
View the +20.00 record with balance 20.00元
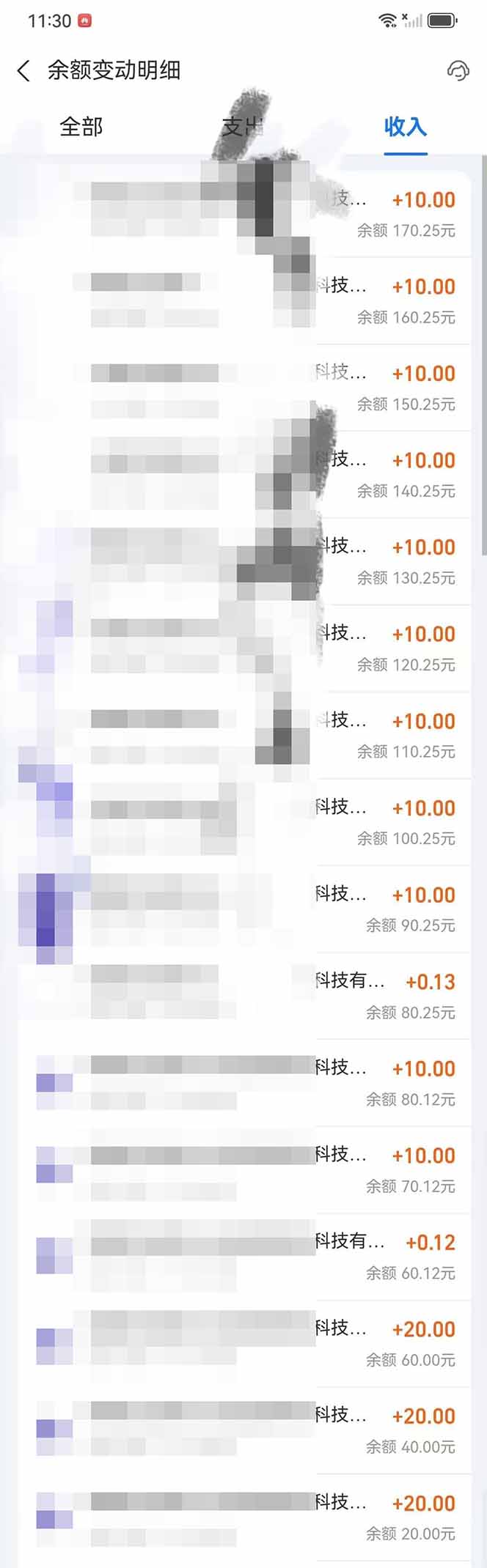pyautogui.click(x=243, y=1517)
